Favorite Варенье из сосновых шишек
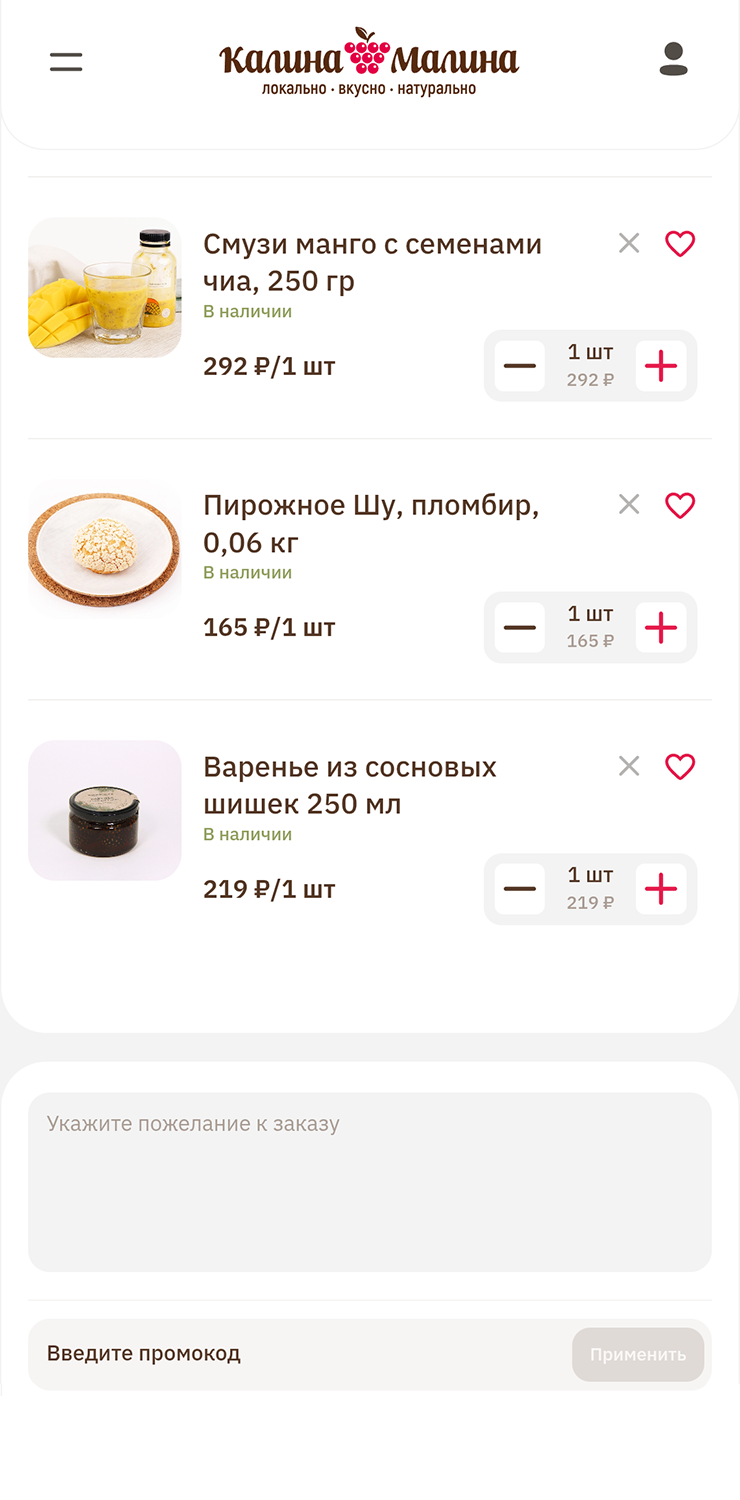Image resolution: width=740 pixels, height=1500 pixels. (680, 766)
